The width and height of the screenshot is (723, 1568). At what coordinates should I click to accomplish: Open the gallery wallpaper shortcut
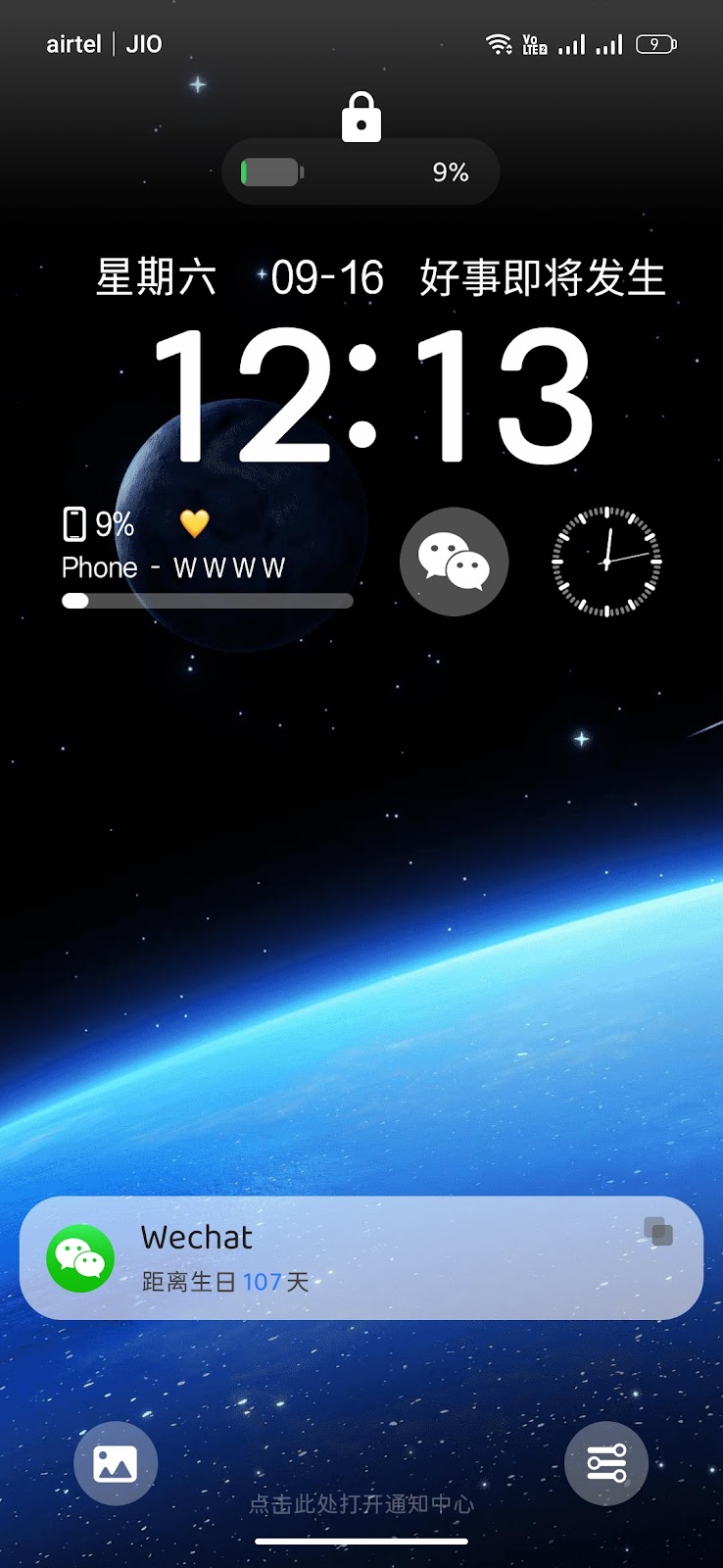(116, 1463)
